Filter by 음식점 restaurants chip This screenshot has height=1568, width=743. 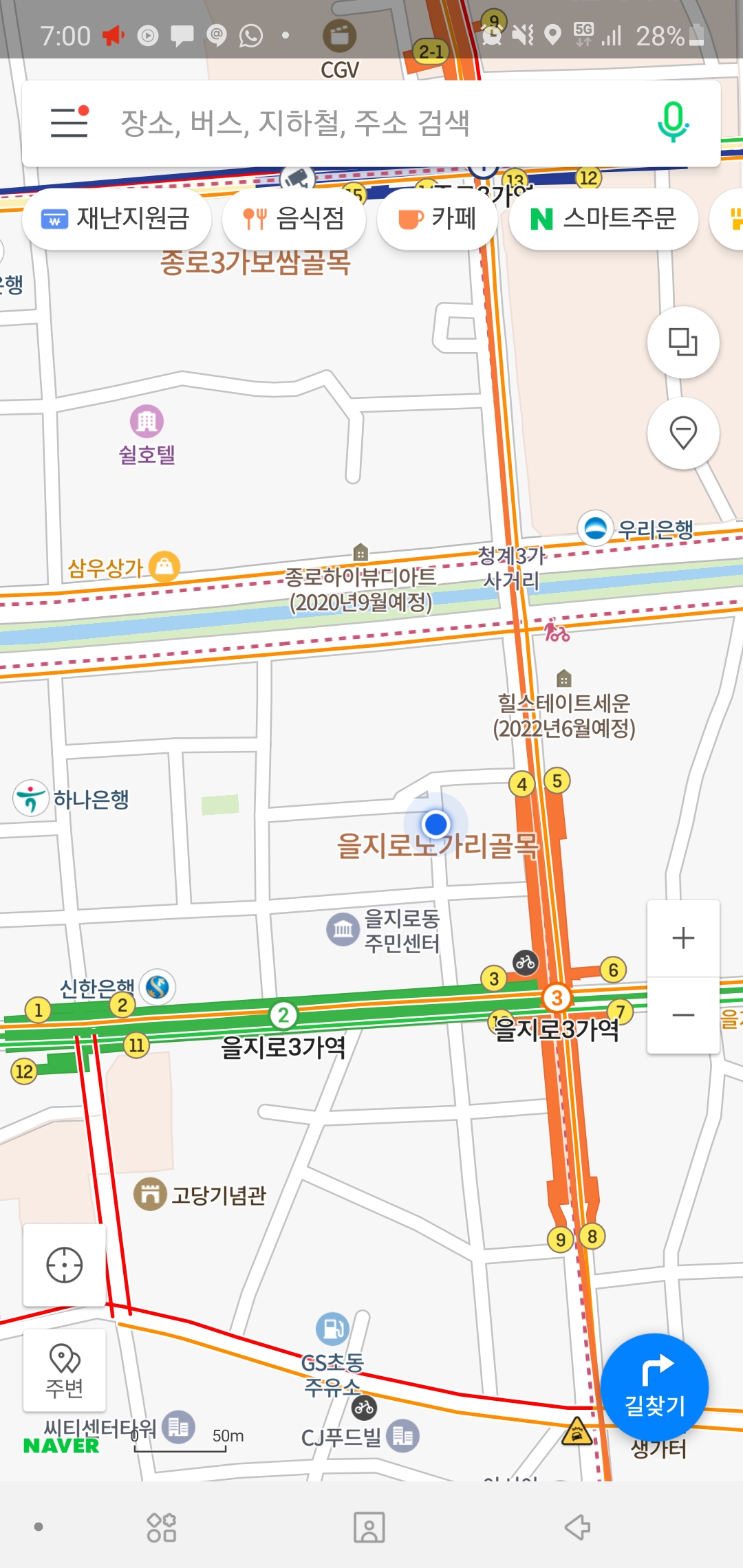(x=294, y=219)
